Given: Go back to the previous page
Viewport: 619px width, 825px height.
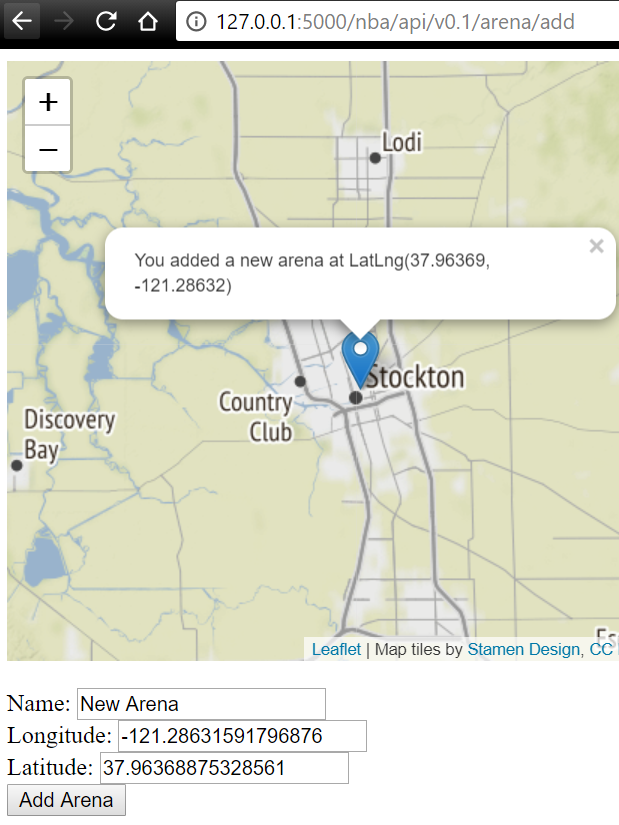Looking at the screenshot, I should click(21, 21).
